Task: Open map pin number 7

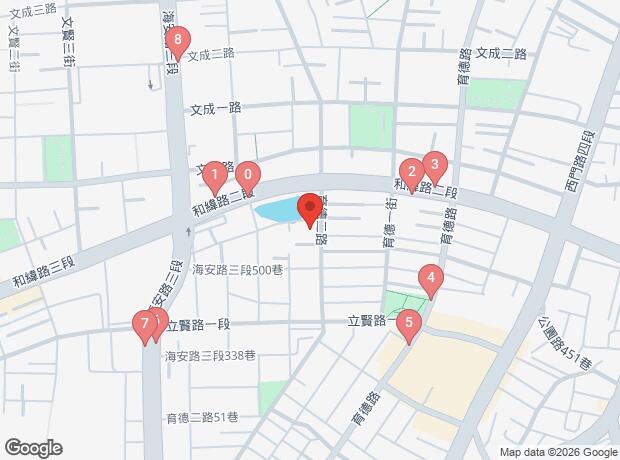Action: [x=145, y=326]
